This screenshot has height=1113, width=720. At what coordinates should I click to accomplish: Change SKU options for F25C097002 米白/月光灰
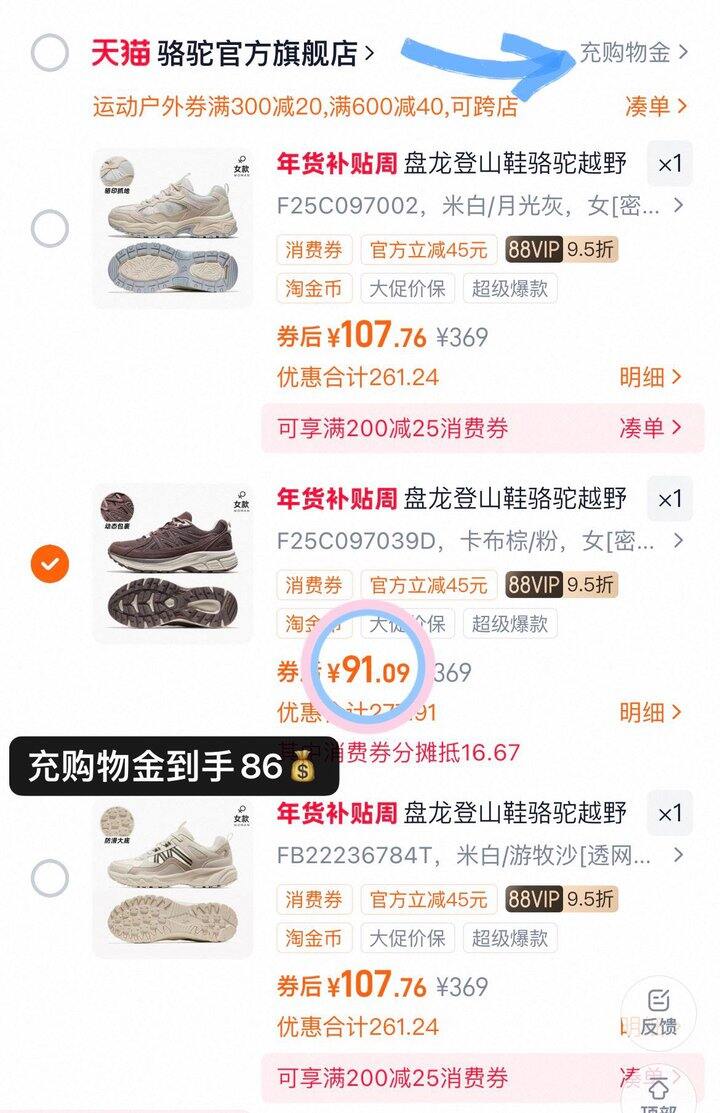[x=480, y=207]
